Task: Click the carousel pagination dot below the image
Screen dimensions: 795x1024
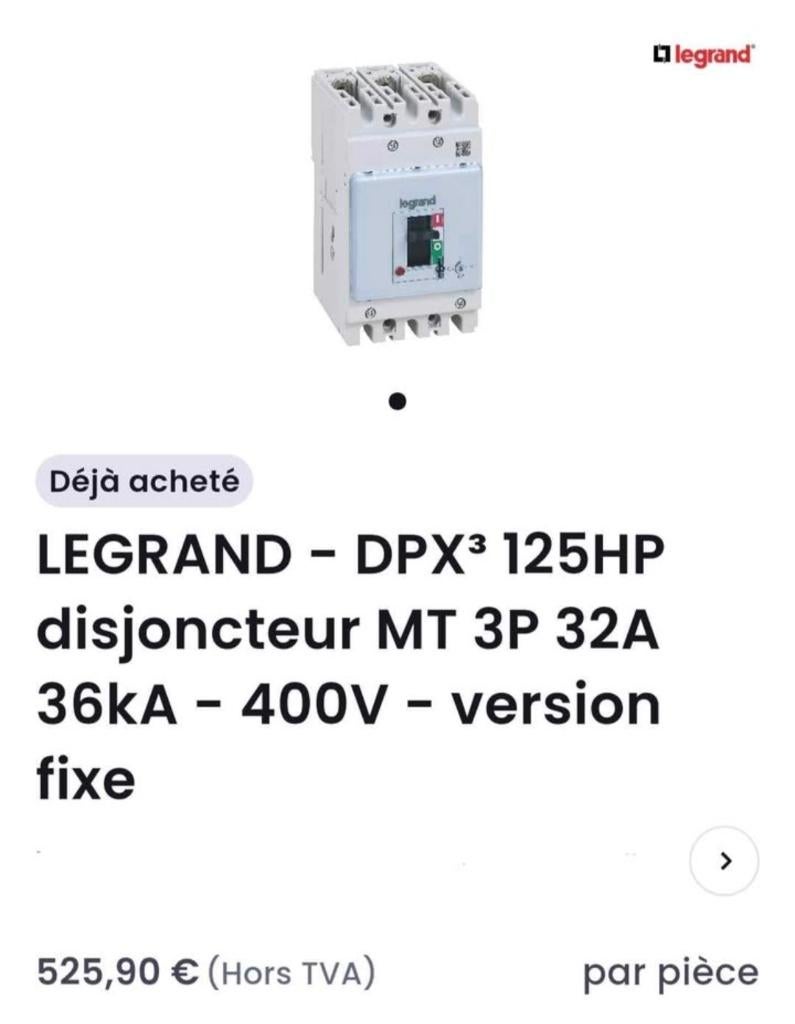Action: (x=398, y=402)
